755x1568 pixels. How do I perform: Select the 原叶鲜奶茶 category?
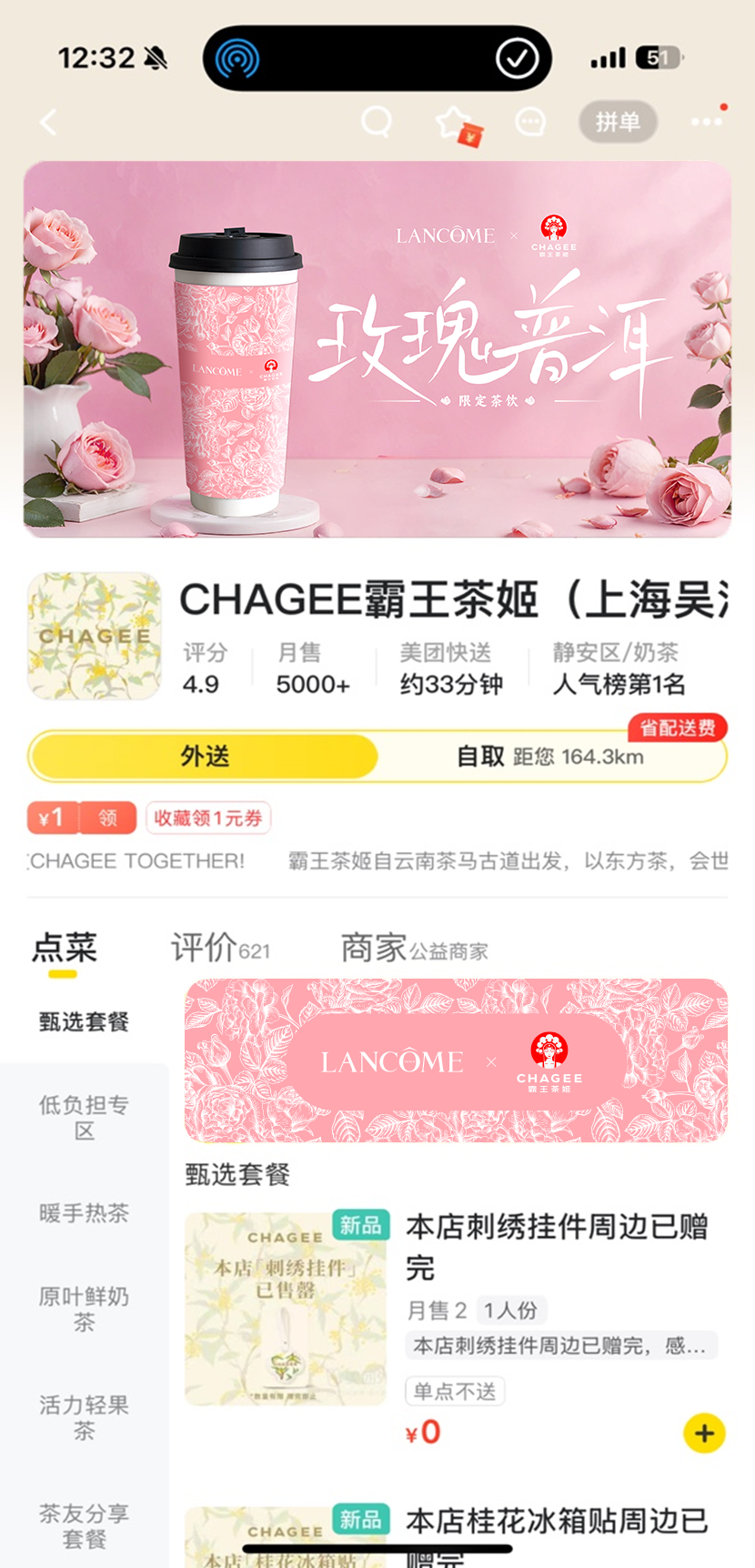pyautogui.click(x=84, y=1309)
